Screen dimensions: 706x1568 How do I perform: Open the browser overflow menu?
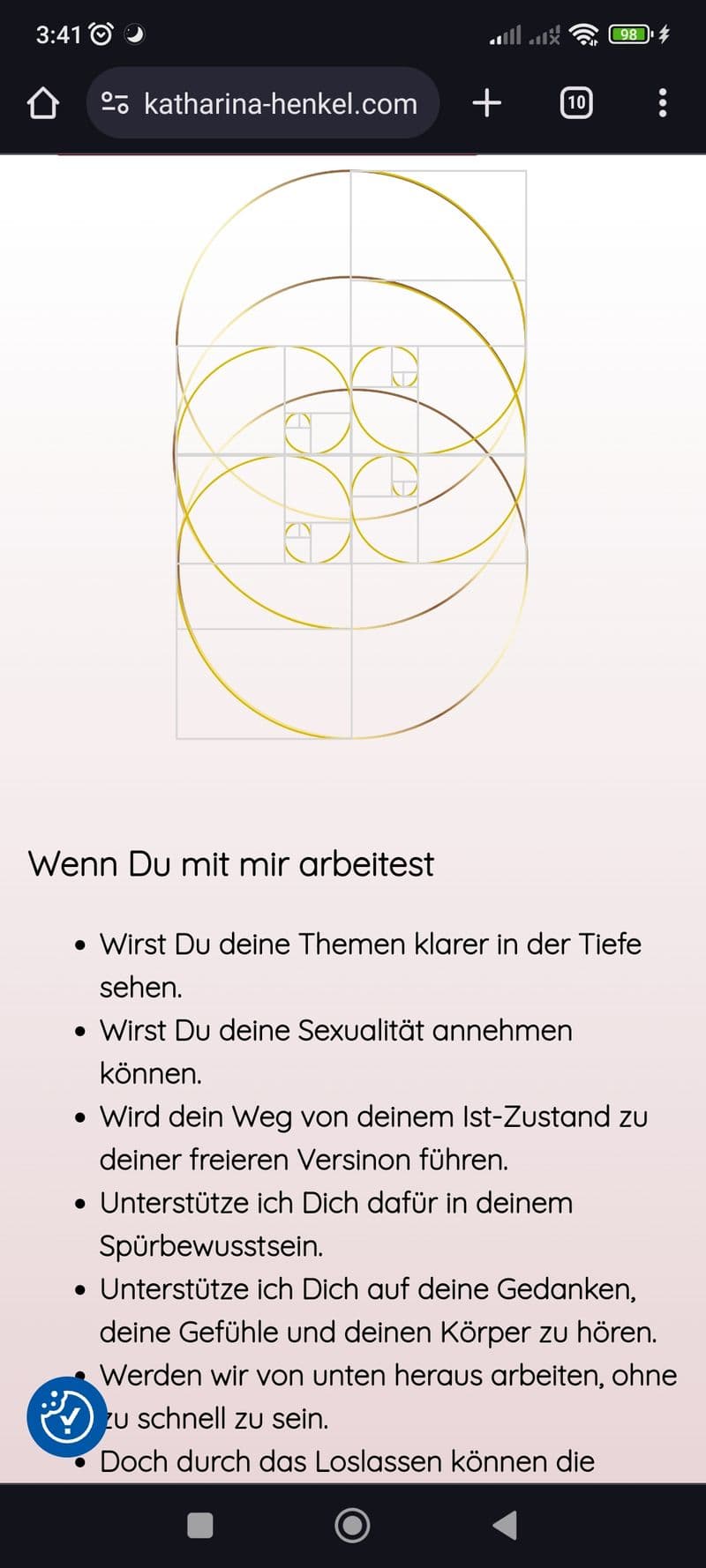click(663, 103)
